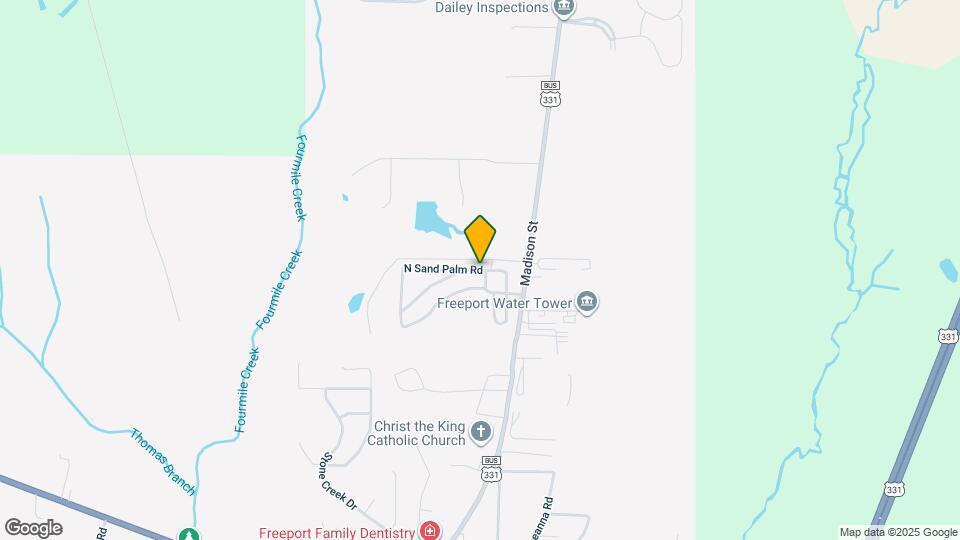Select the Freeport Family Dentistry marker
Screen dimensions: 960x540
tap(430, 532)
